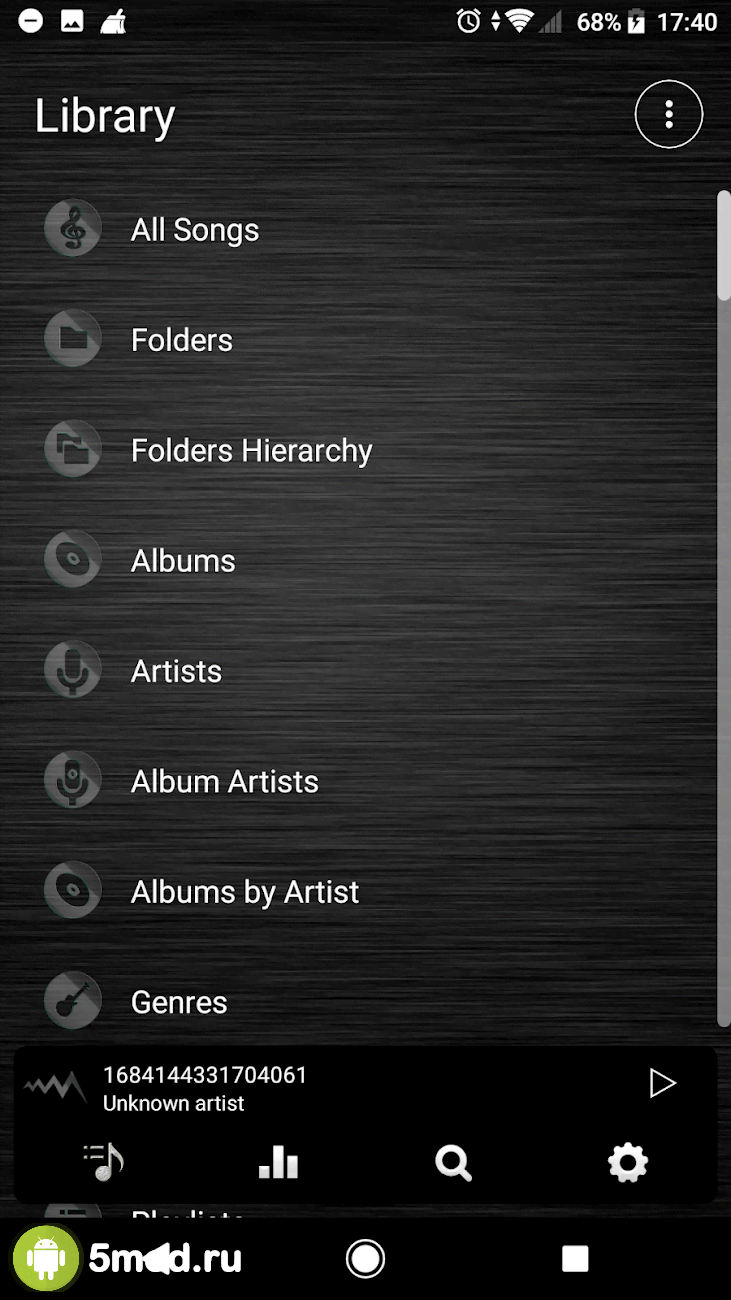The width and height of the screenshot is (731, 1300).
Task: Browse music by Folders
Action: (x=181, y=340)
